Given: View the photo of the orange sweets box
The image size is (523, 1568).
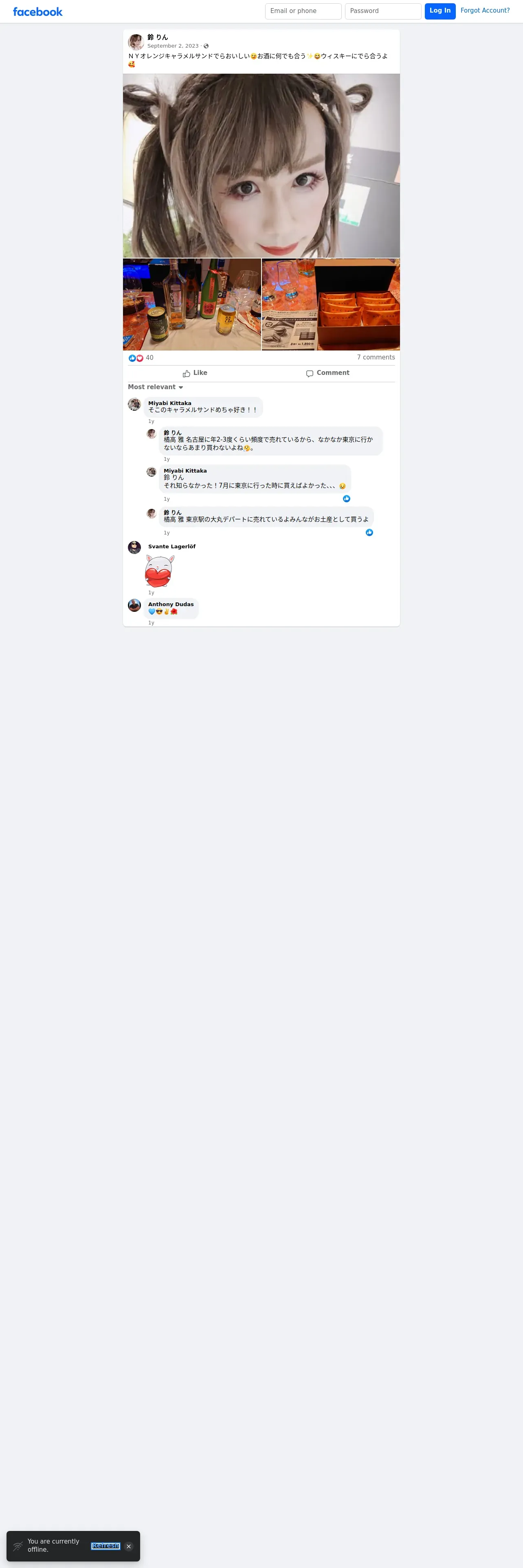Looking at the screenshot, I should [331, 304].
